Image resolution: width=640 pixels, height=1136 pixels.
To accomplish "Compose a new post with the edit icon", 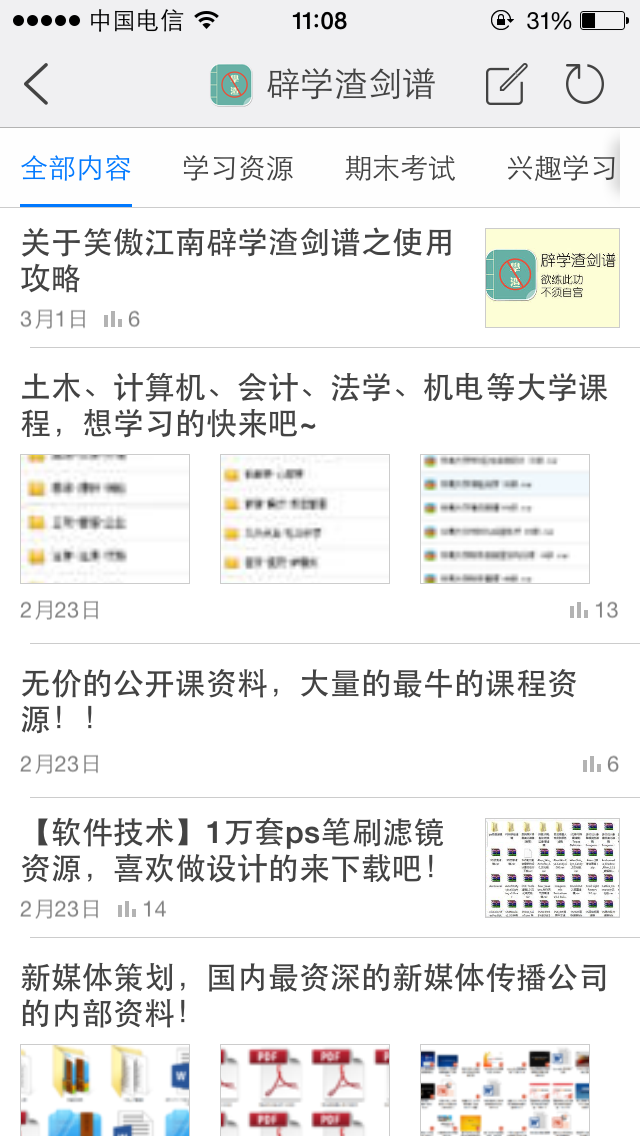I will (x=505, y=85).
